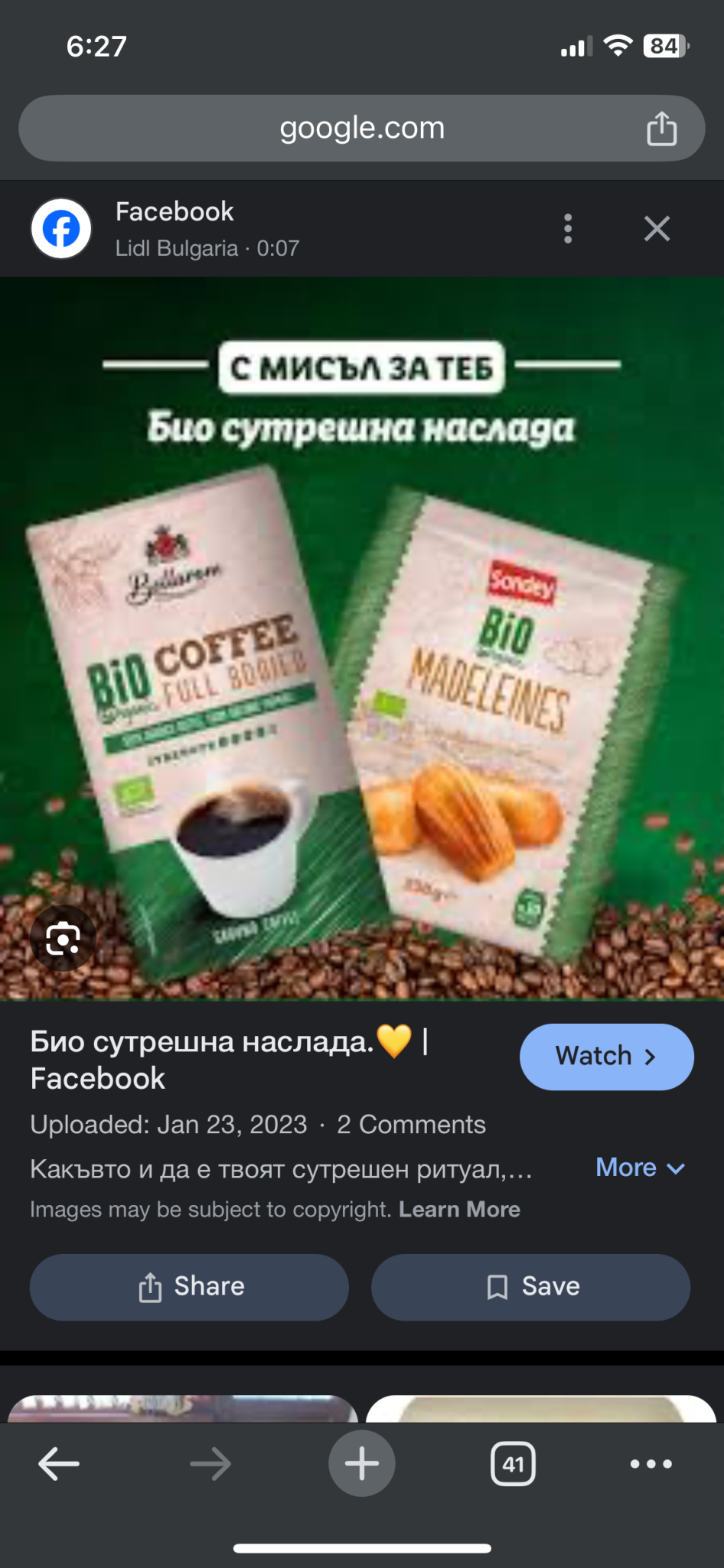Open the browser's more menu

click(651, 1464)
